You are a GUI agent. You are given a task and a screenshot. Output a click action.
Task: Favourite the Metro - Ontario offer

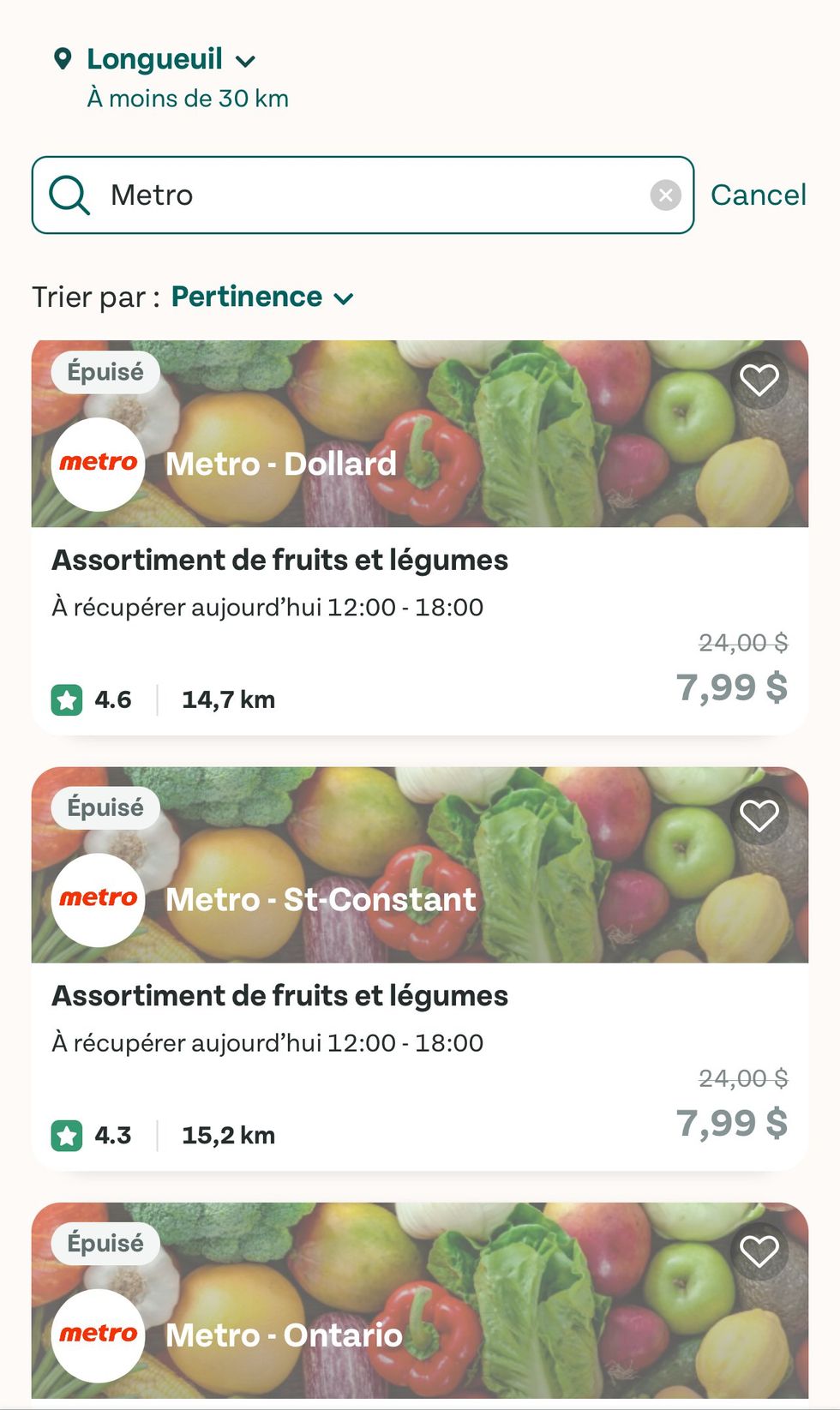(759, 1251)
